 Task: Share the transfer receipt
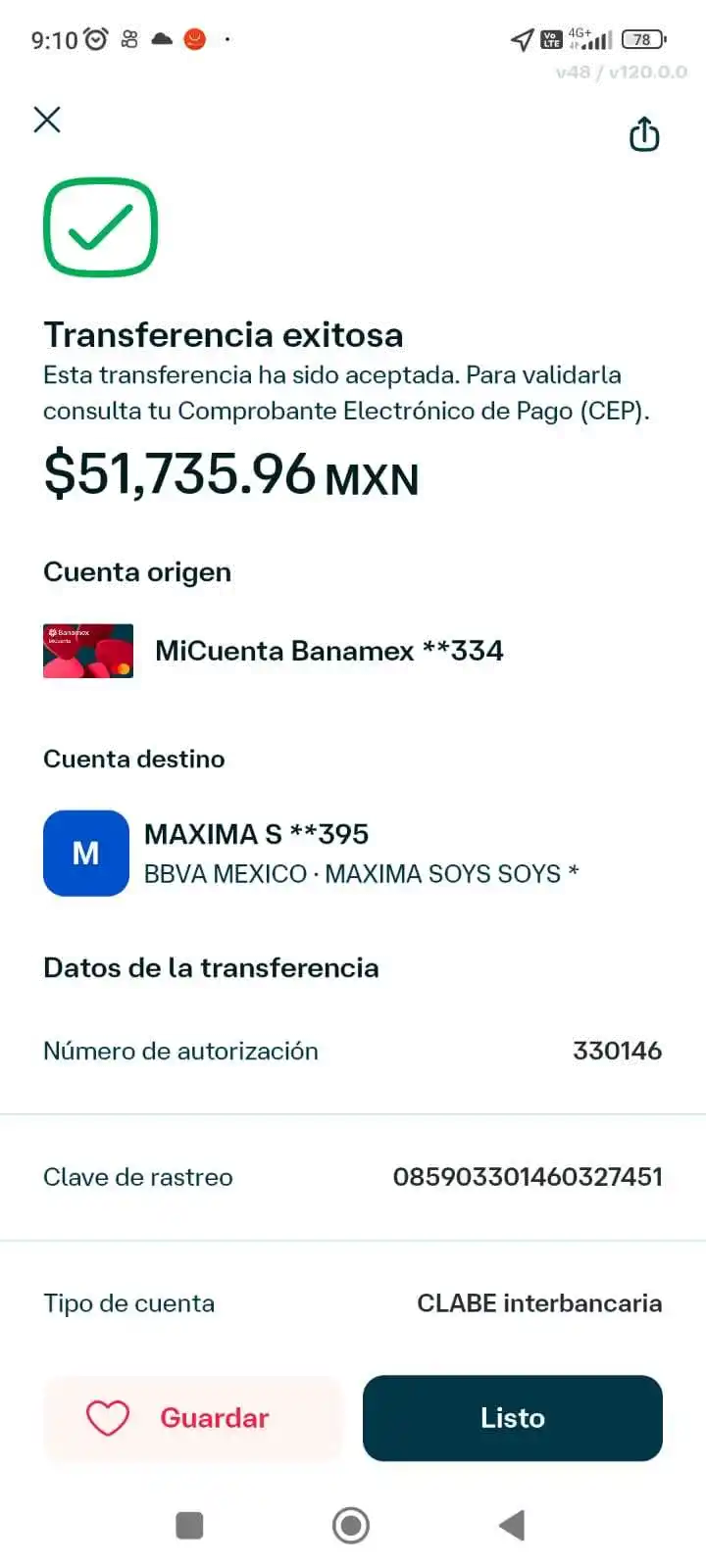(643, 134)
